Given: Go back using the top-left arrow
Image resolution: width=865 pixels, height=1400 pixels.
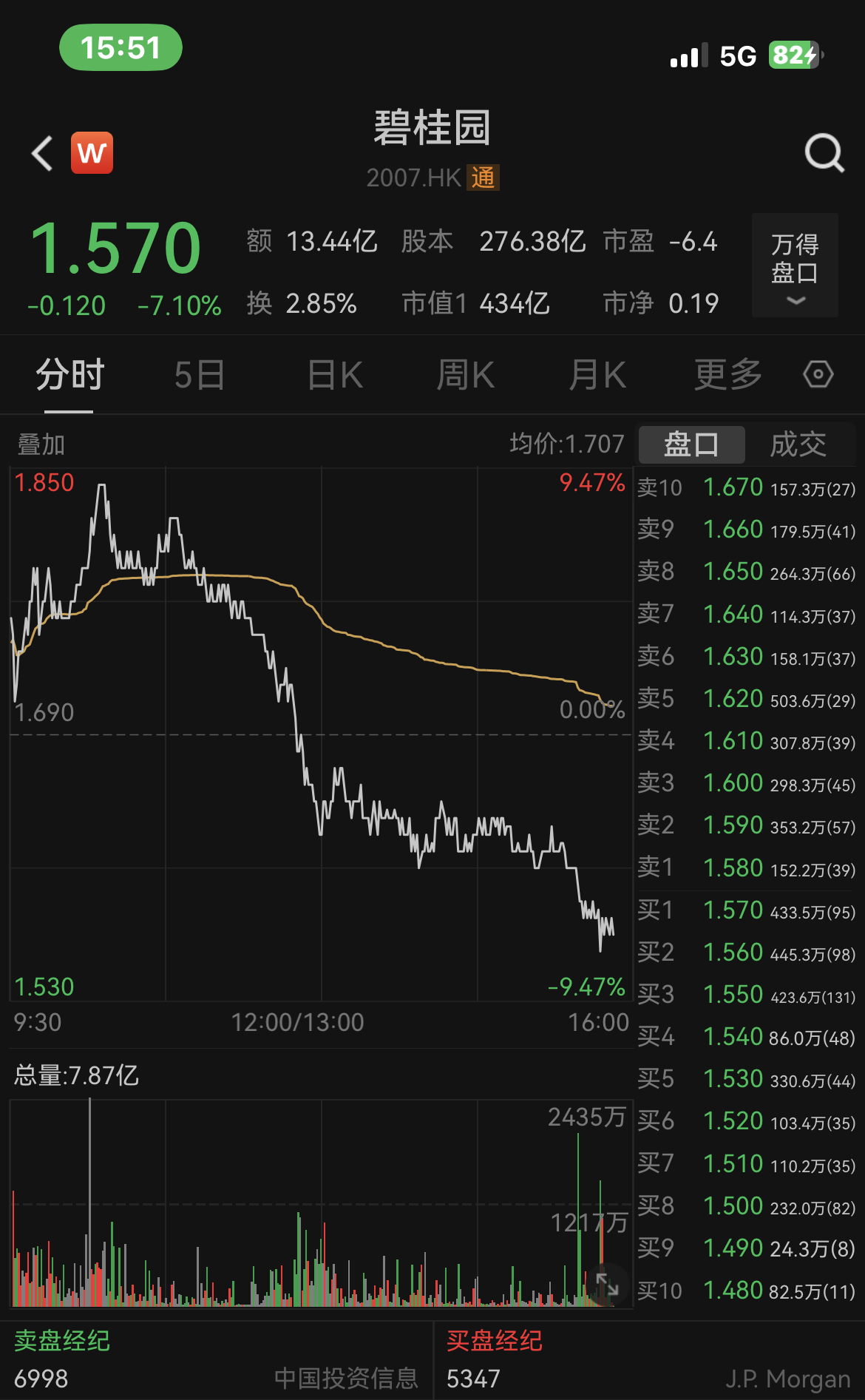Looking at the screenshot, I should pos(42,153).
